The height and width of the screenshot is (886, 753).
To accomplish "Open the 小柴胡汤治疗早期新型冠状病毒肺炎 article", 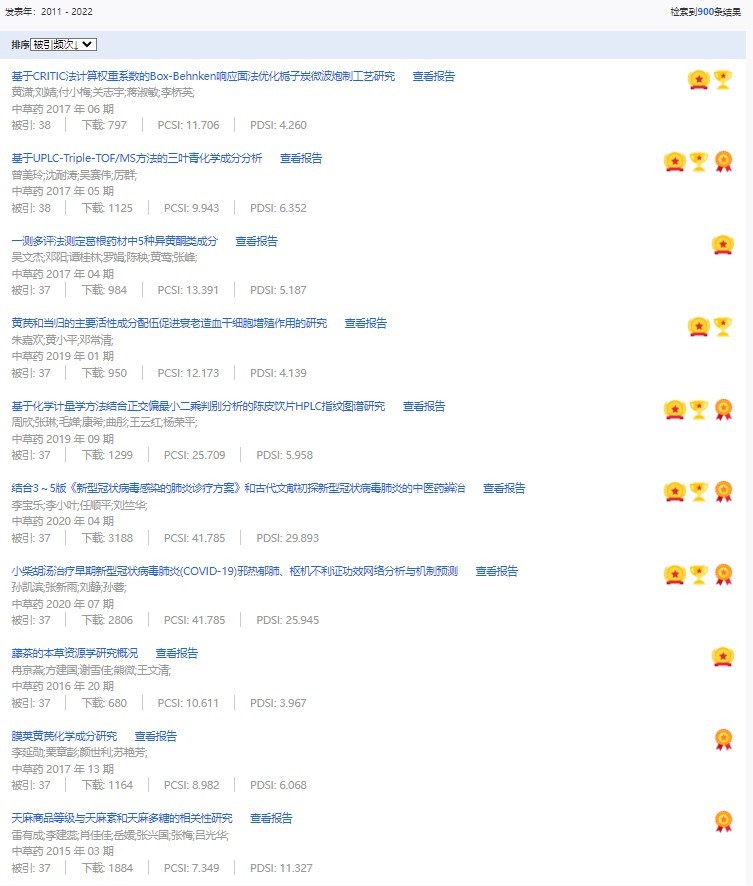I will (234, 571).
